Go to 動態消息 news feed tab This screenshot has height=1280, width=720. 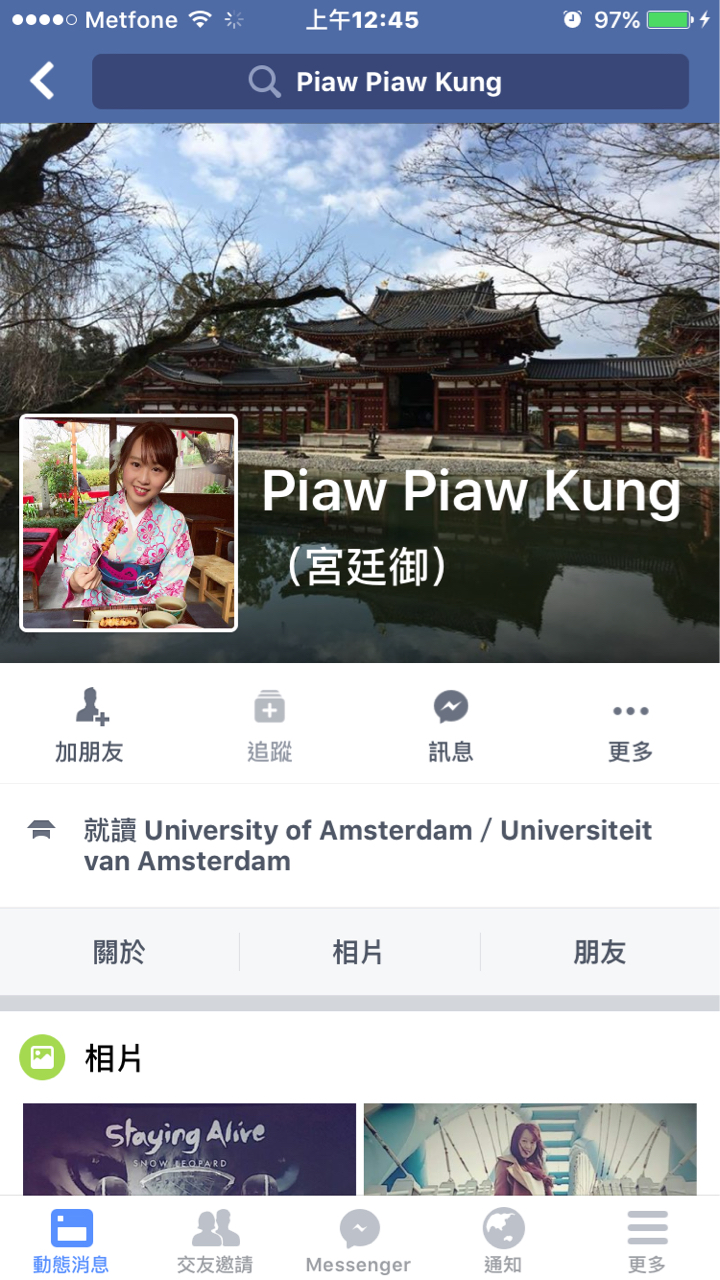[x=71, y=1240]
